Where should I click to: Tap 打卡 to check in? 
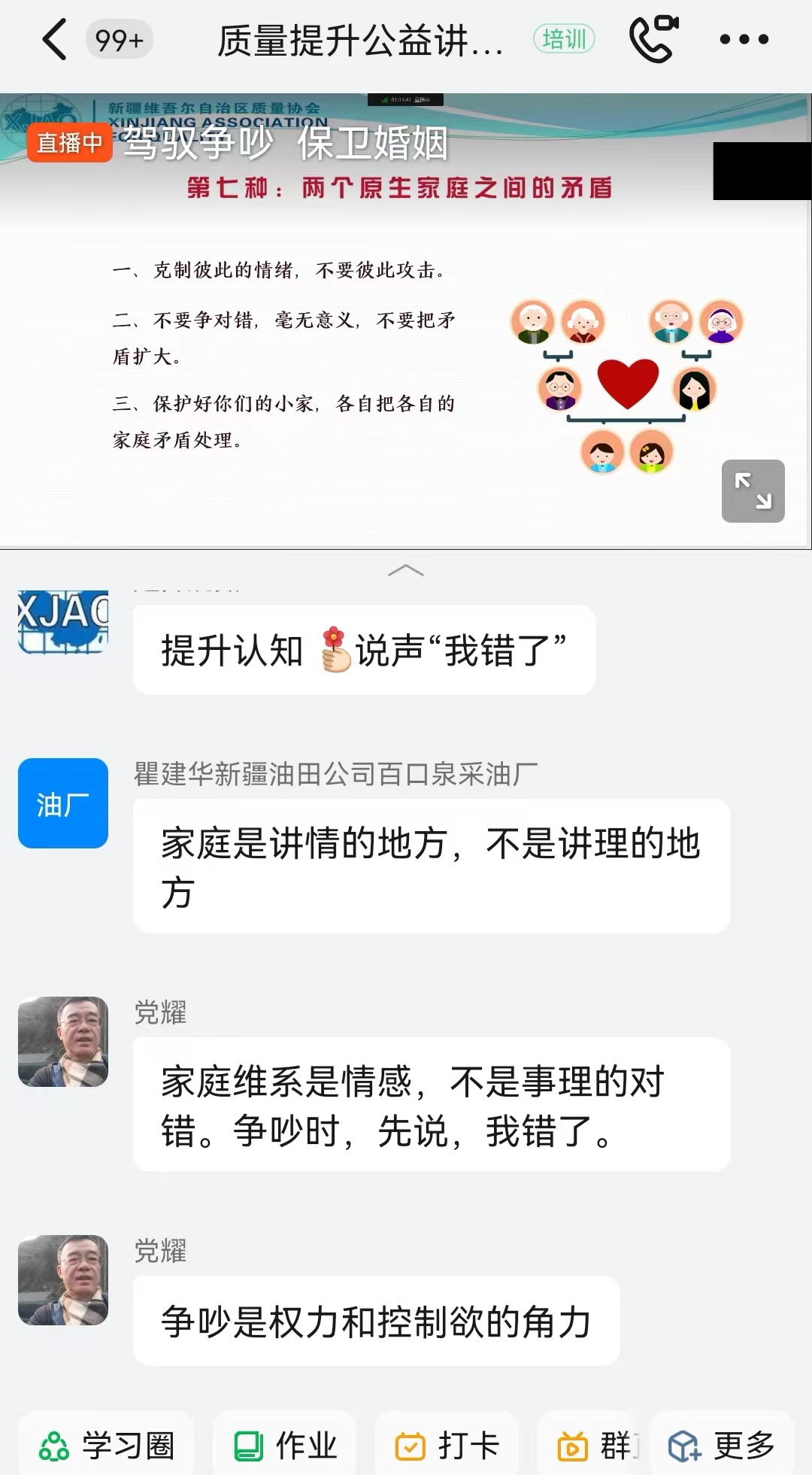(447, 1445)
